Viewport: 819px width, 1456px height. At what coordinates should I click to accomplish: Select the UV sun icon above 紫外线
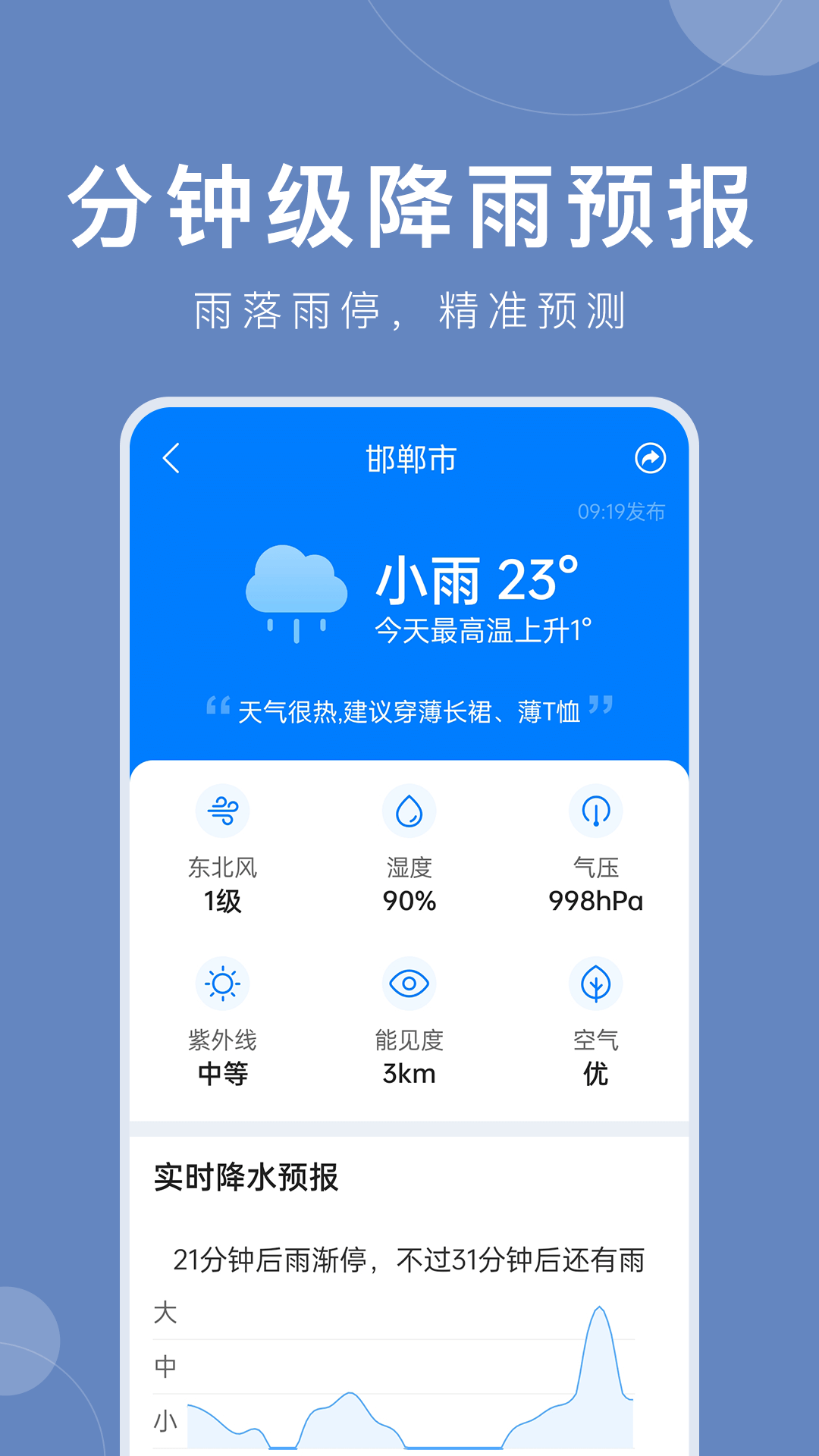coord(224,982)
